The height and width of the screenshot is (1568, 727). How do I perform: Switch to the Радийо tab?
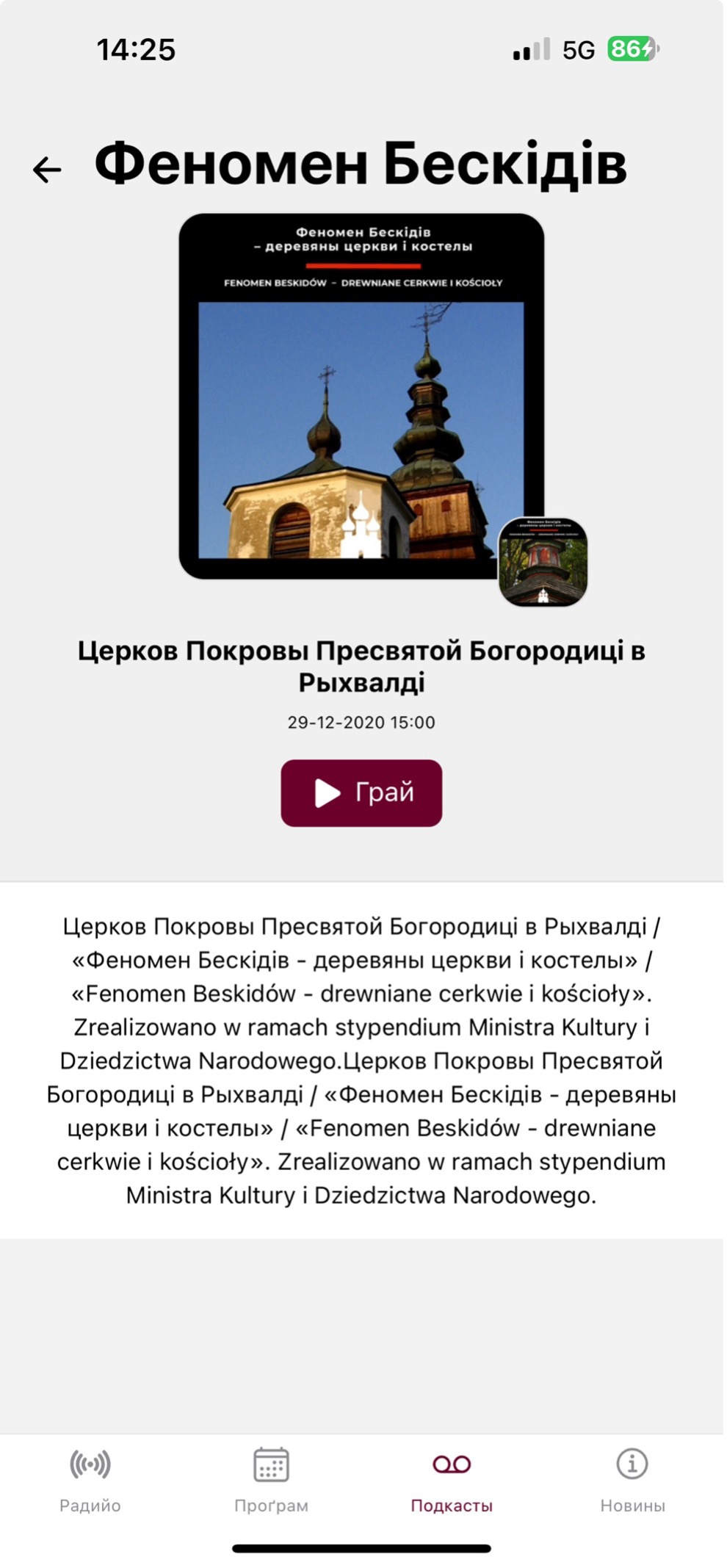(x=90, y=1480)
